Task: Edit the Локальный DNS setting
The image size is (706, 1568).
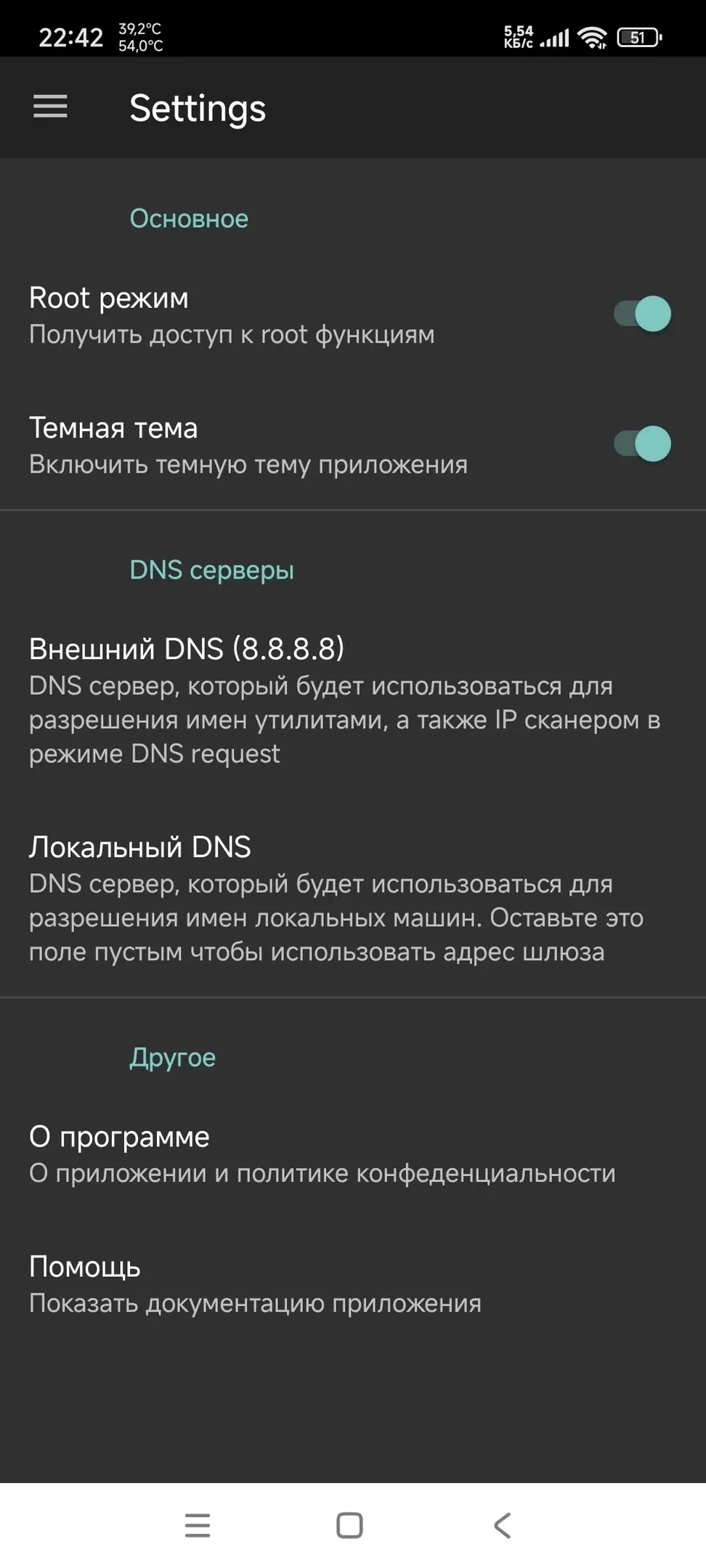Action: [353, 898]
